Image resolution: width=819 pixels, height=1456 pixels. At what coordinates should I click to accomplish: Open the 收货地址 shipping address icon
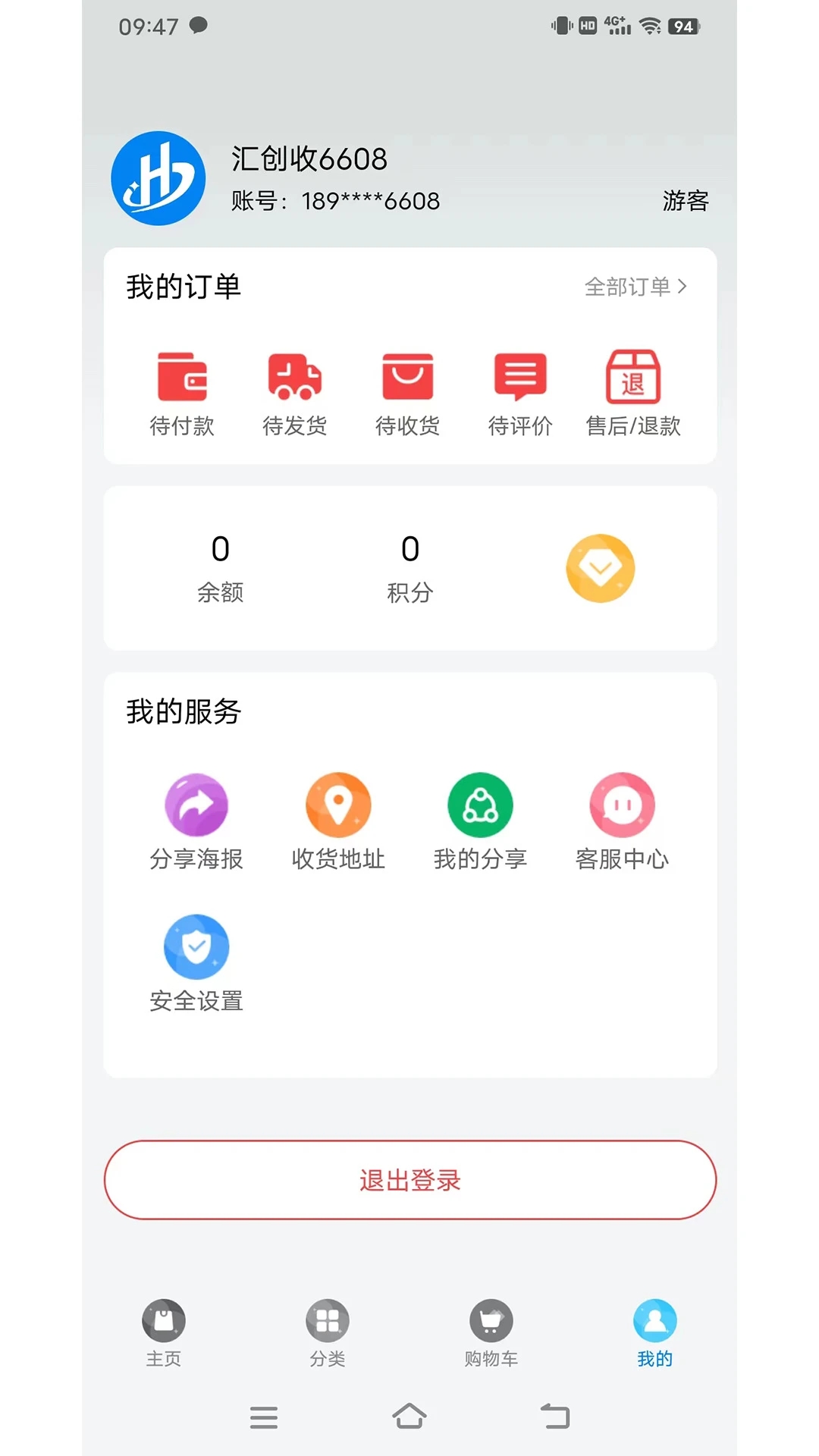338,805
